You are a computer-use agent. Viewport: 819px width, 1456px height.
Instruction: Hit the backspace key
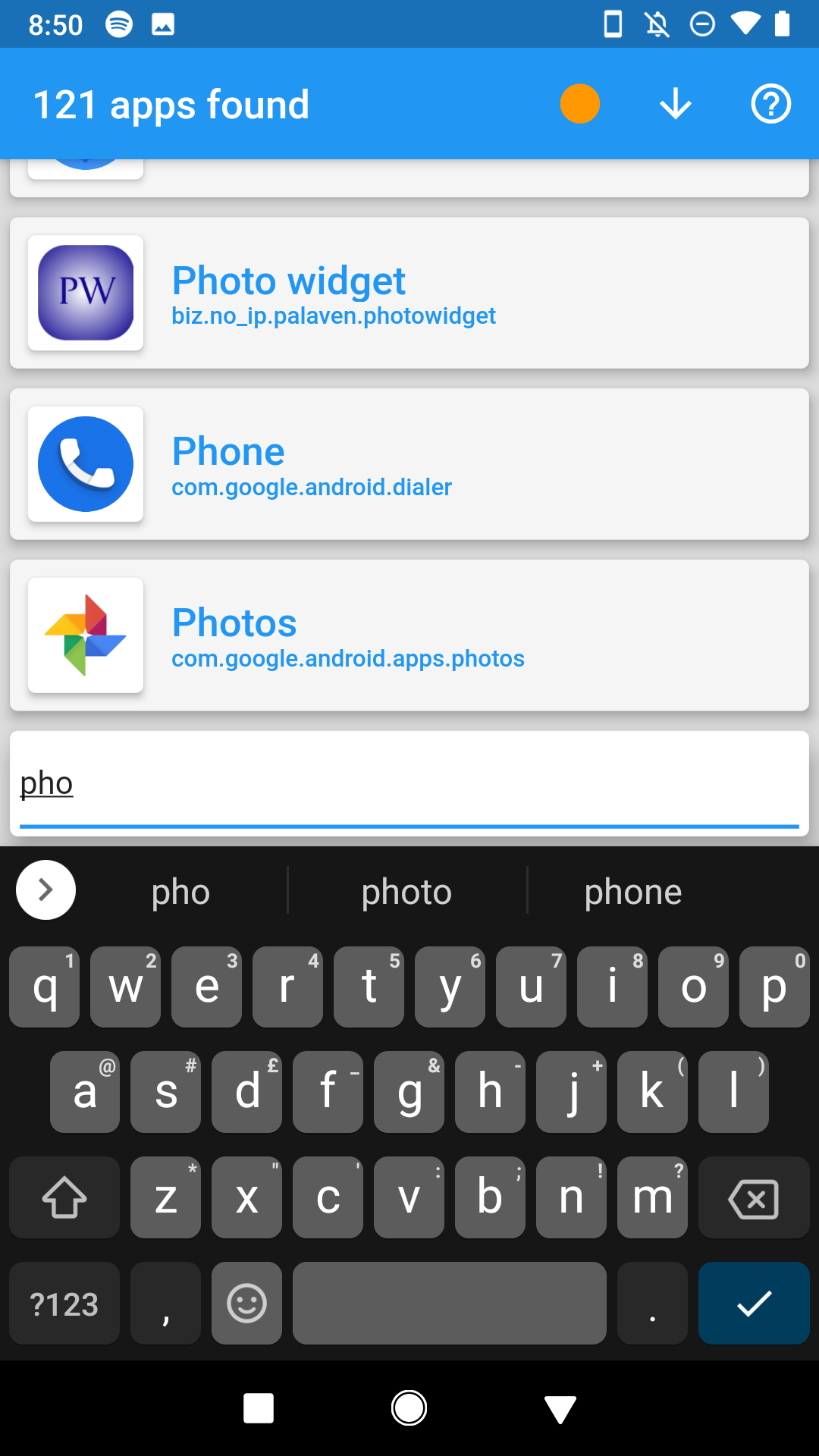coord(754,1198)
